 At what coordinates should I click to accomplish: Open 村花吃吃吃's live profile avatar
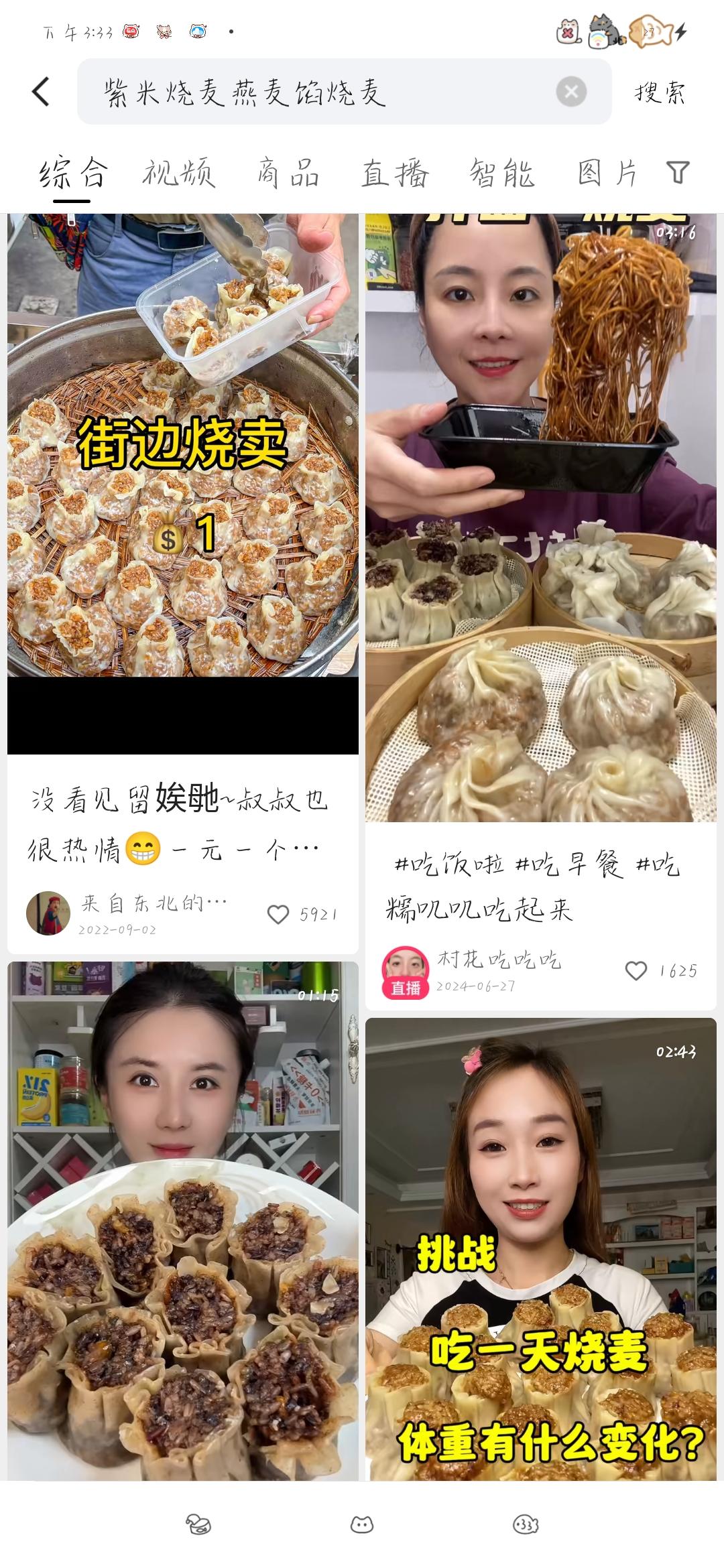coord(405,972)
